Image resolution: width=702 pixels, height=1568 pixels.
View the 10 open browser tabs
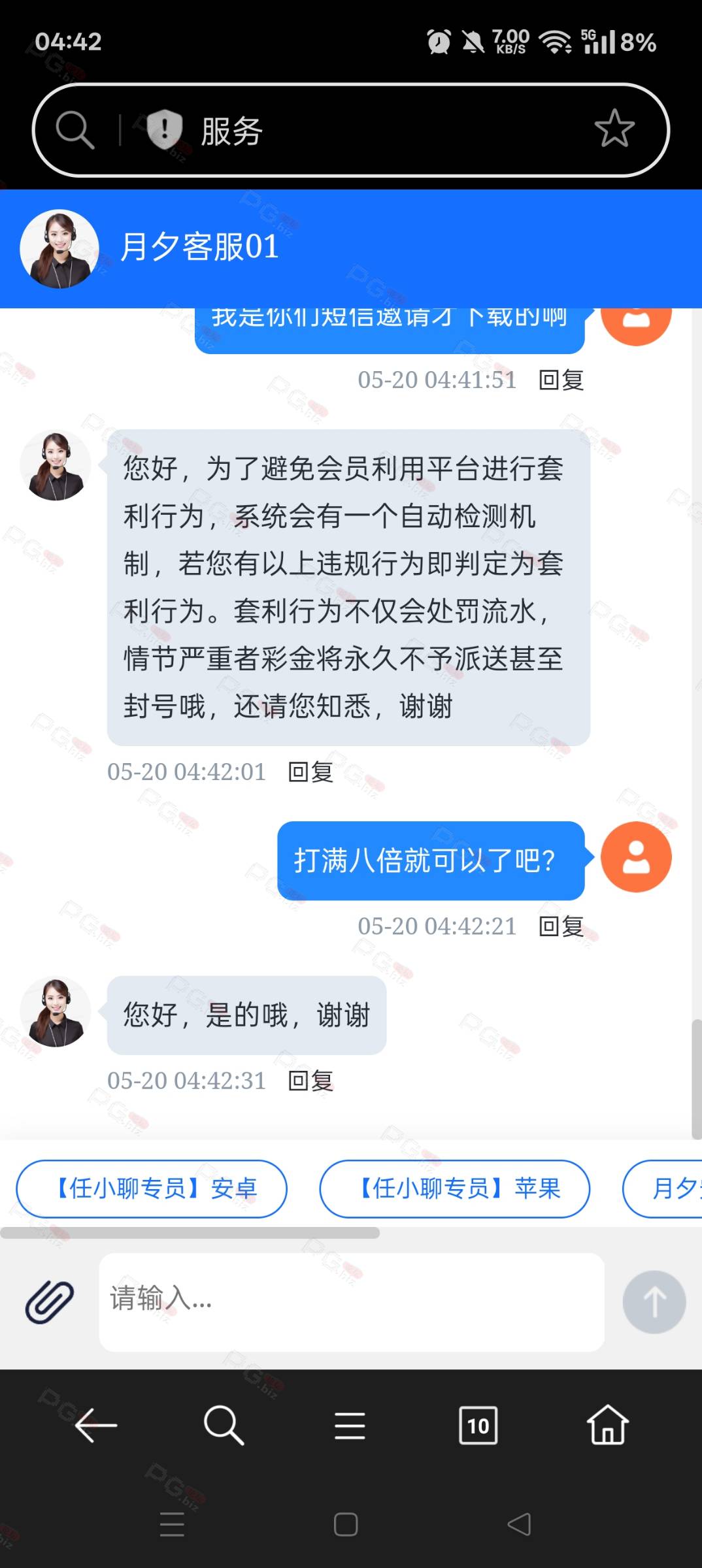(x=478, y=1425)
